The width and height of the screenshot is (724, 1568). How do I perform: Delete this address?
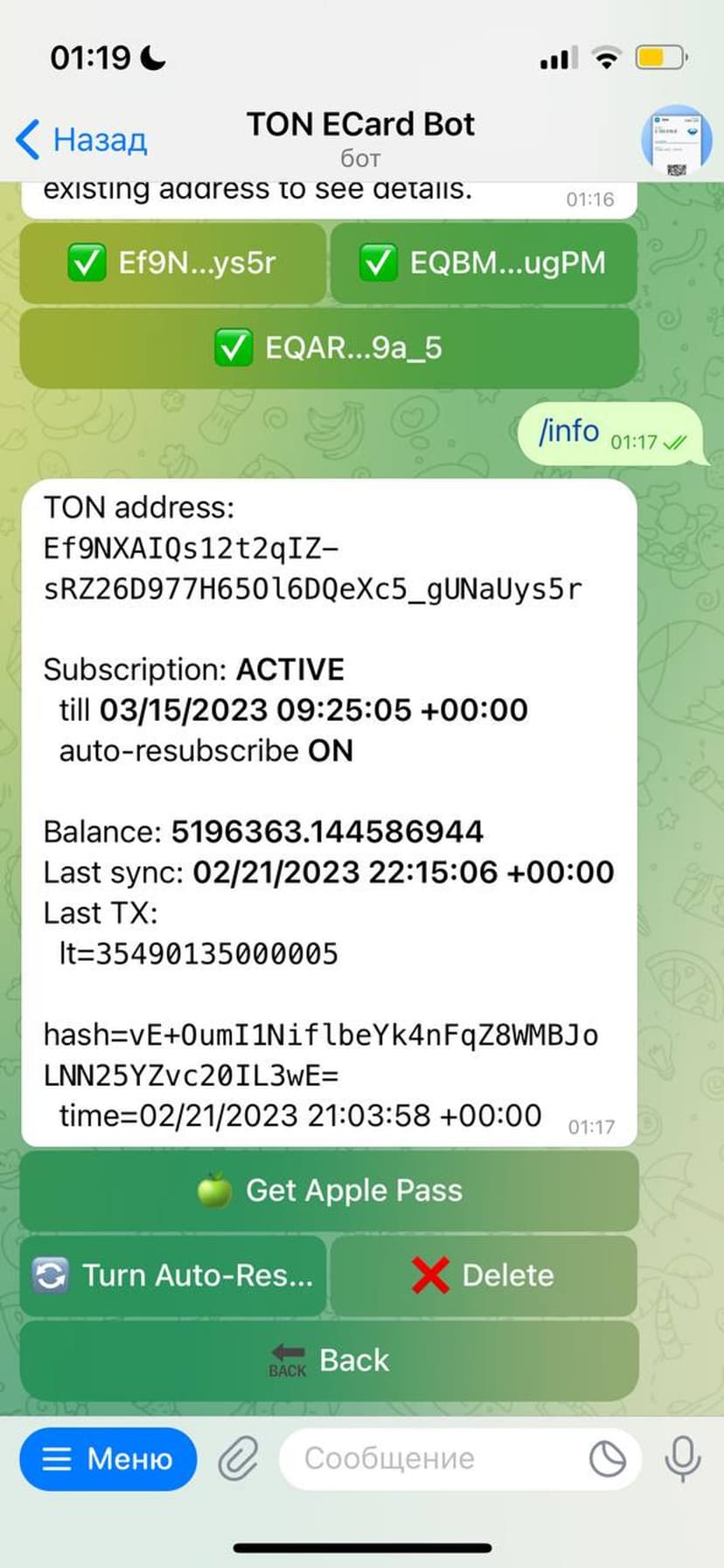click(x=484, y=1275)
